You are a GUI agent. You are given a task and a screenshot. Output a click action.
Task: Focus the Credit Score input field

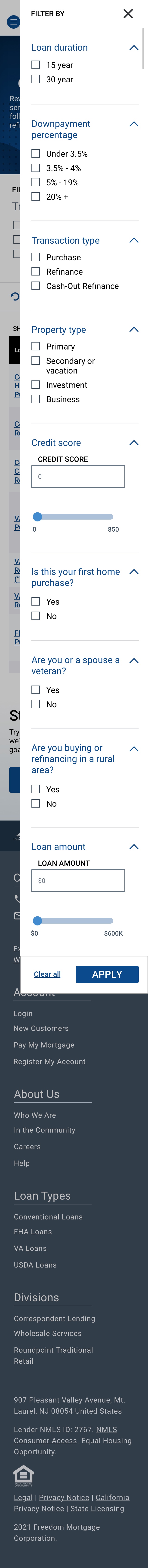pyautogui.click(x=78, y=477)
